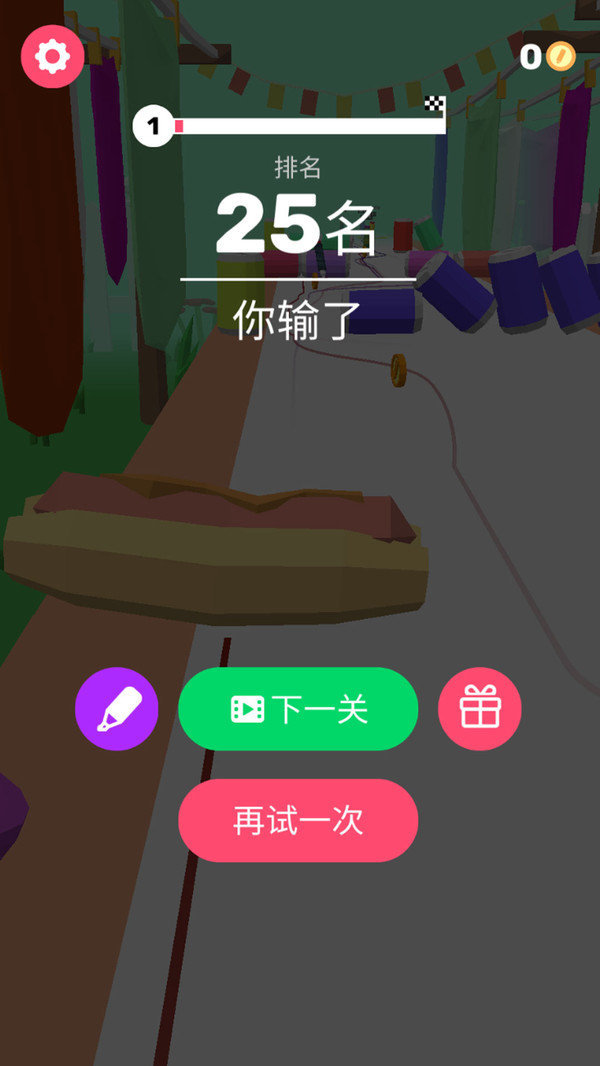Viewport: 600px width, 1066px height.
Task: Retry the level with 再试一次
Action: click(298, 821)
